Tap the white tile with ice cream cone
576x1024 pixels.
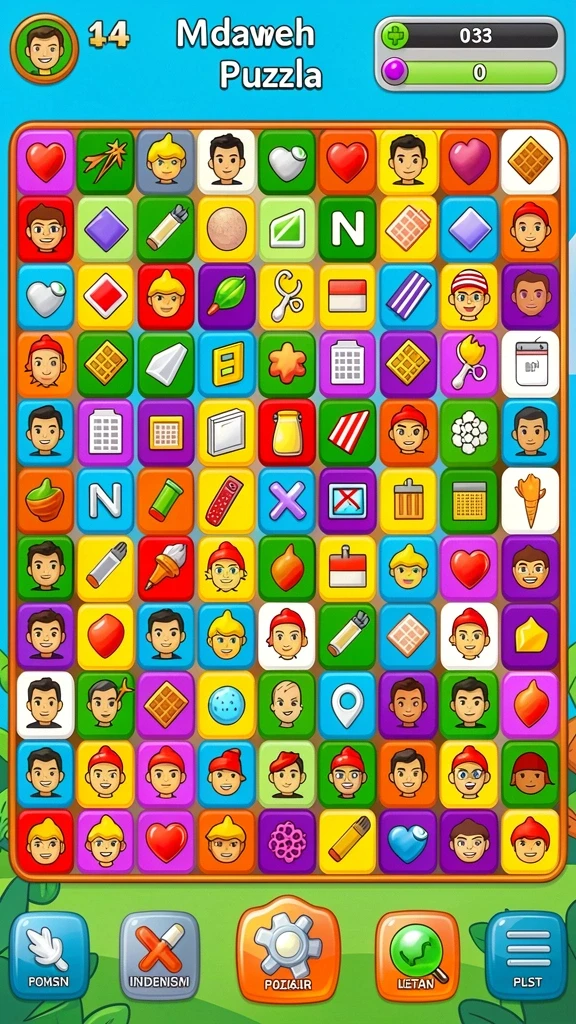pos(530,500)
